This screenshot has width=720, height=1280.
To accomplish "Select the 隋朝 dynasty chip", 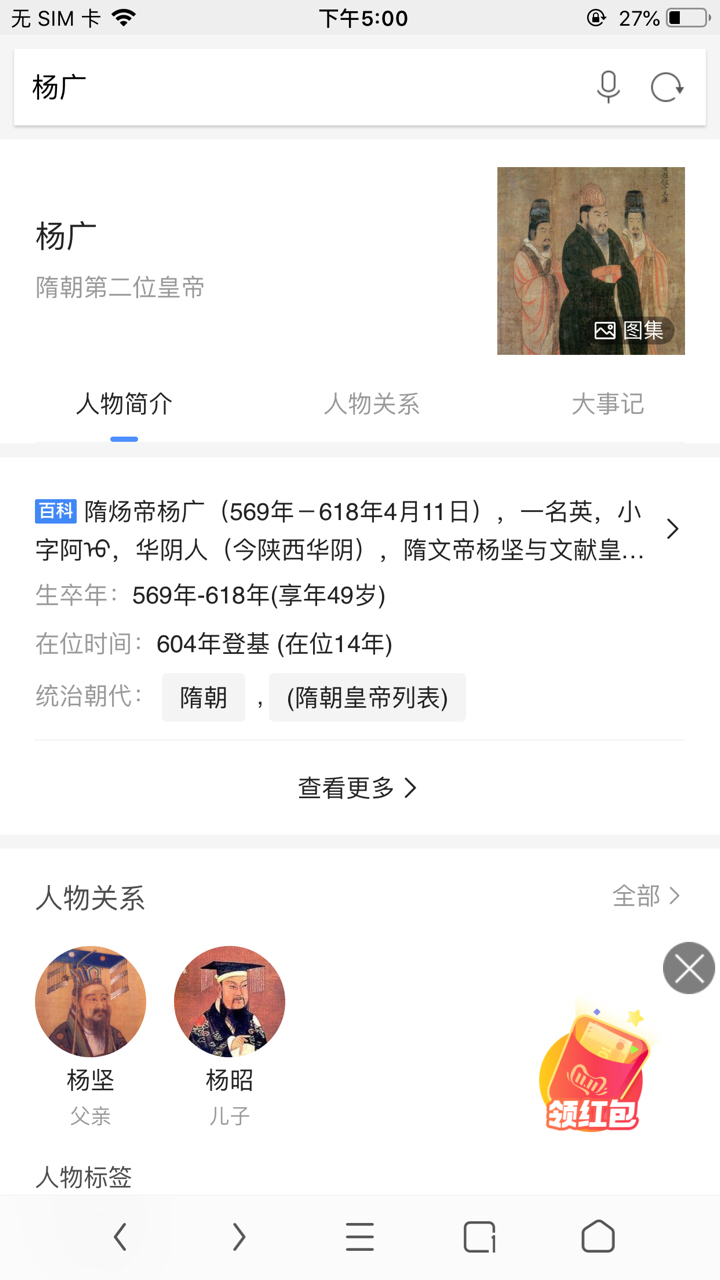I will click(x=203, y=698).
